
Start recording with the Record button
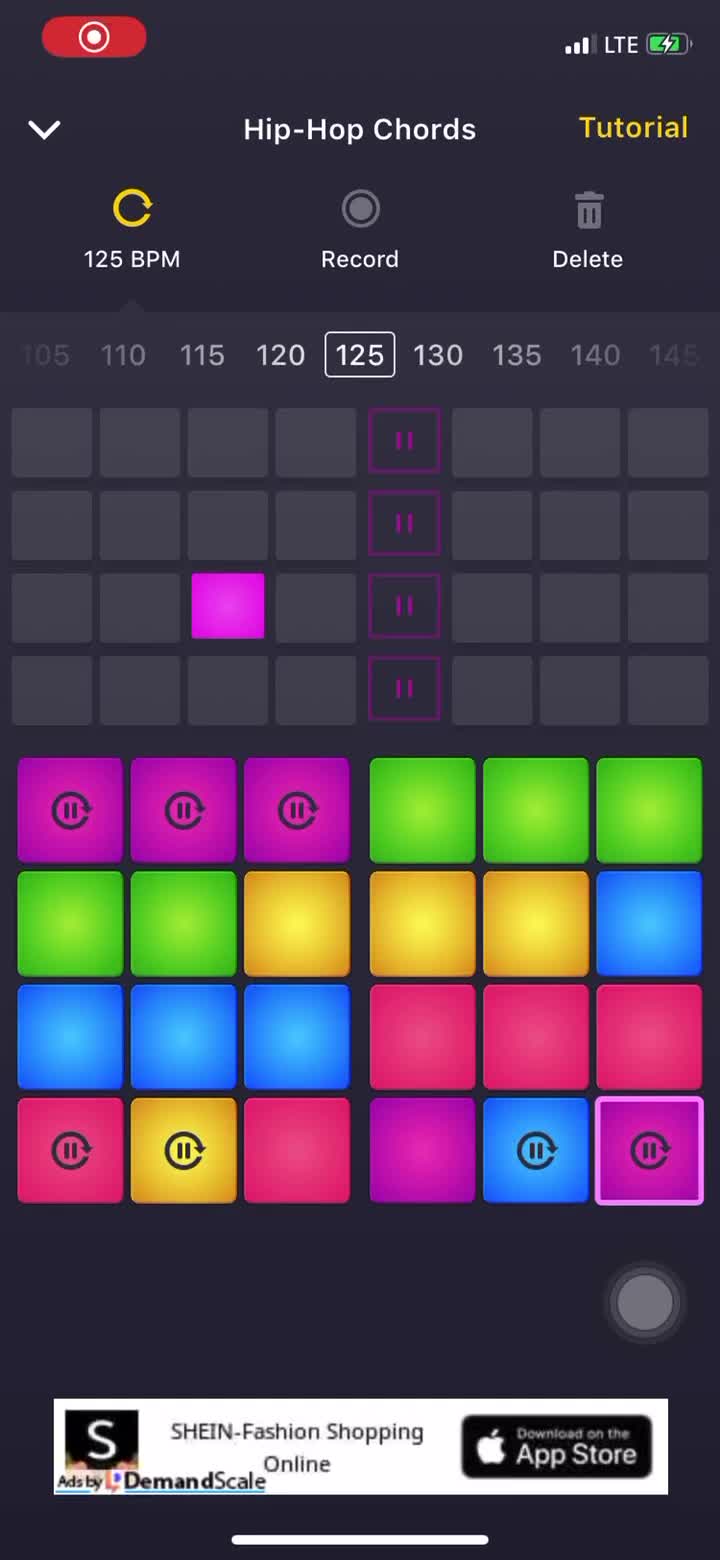pyautogui.click(x=360, y=230)
